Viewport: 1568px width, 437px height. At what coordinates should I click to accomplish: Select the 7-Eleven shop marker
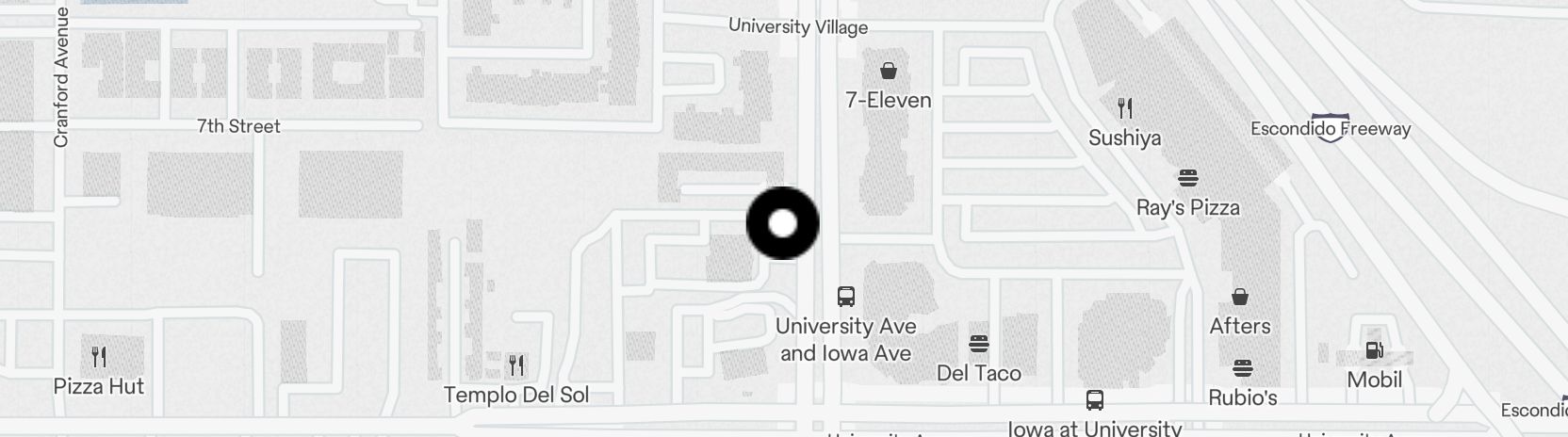click(888, 71)
